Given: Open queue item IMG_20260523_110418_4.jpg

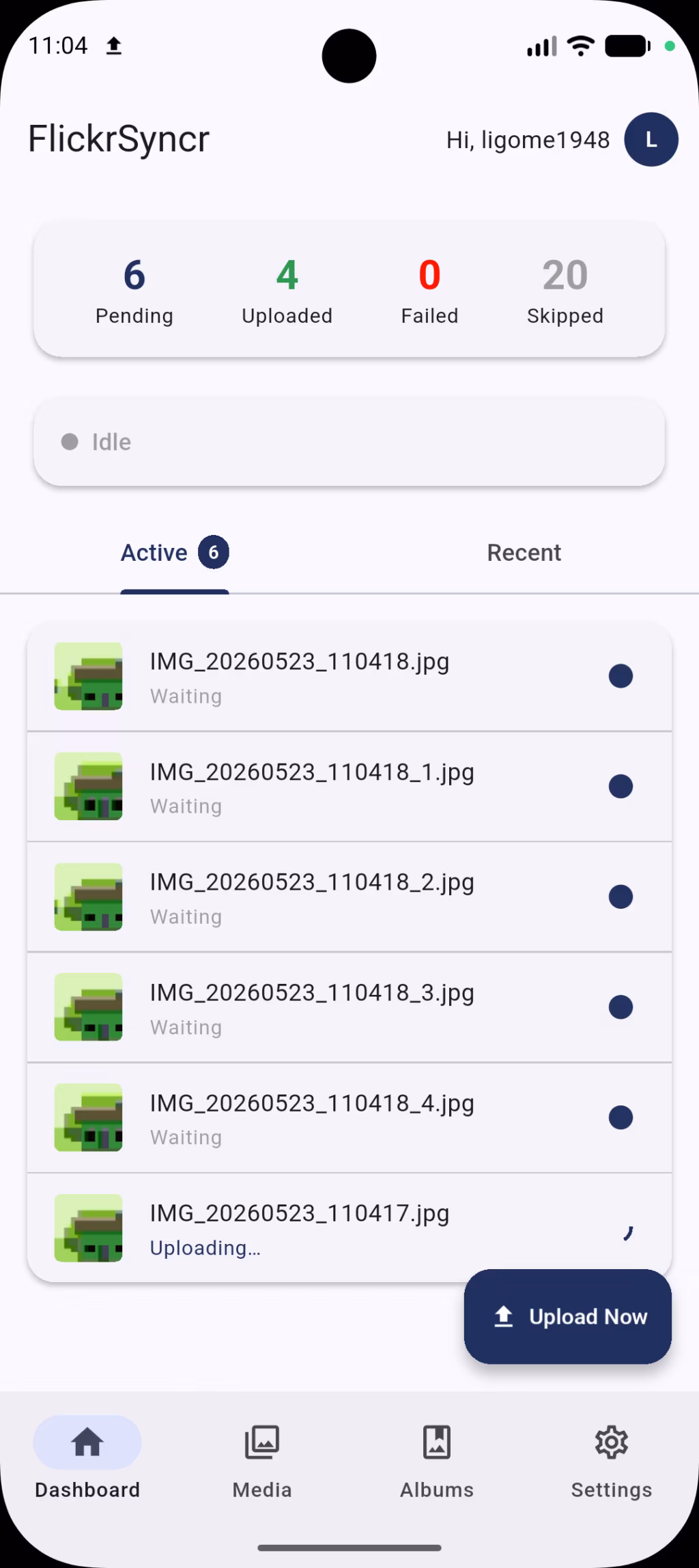Looking at the screenshot, I should 349,1118.
